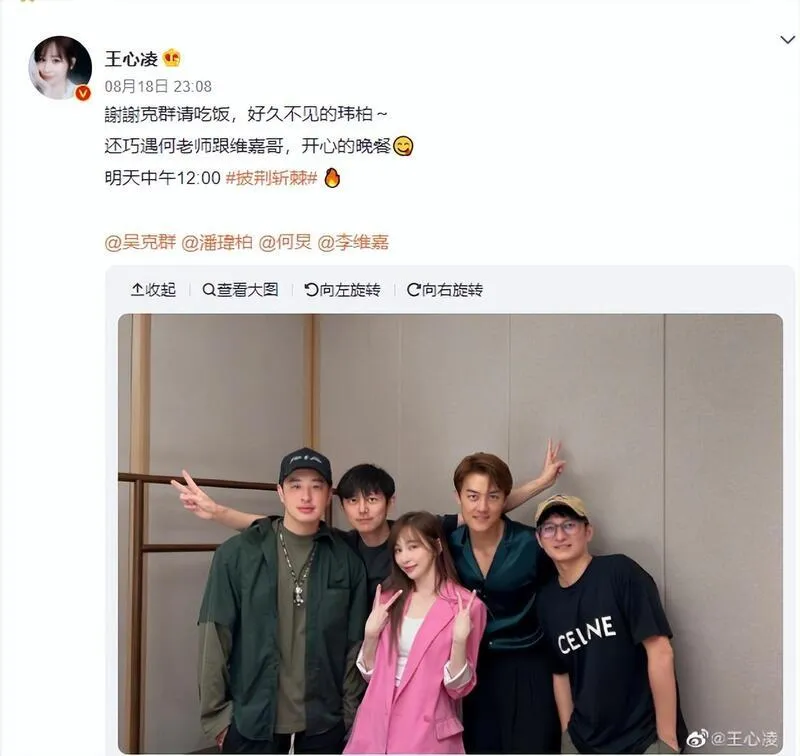Expand the post options chevron

(787, 40)
